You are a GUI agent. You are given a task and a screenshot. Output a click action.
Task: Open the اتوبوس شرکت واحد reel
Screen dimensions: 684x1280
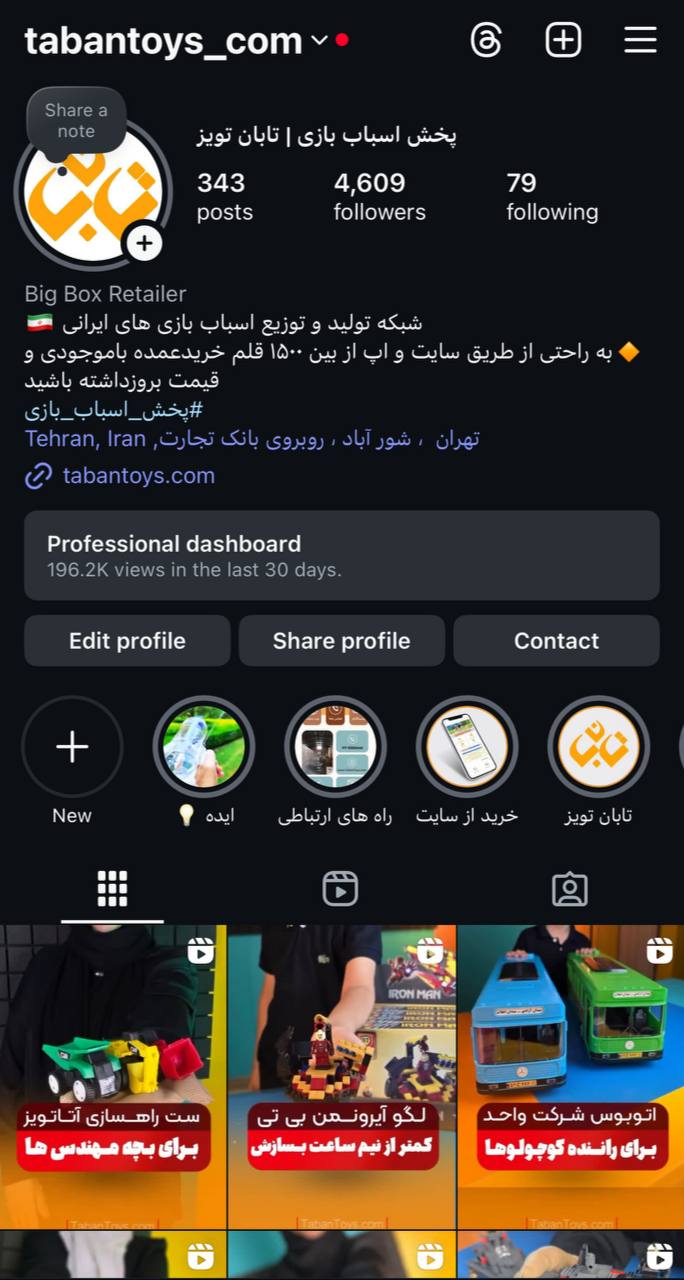click(x=571, y=1076)
